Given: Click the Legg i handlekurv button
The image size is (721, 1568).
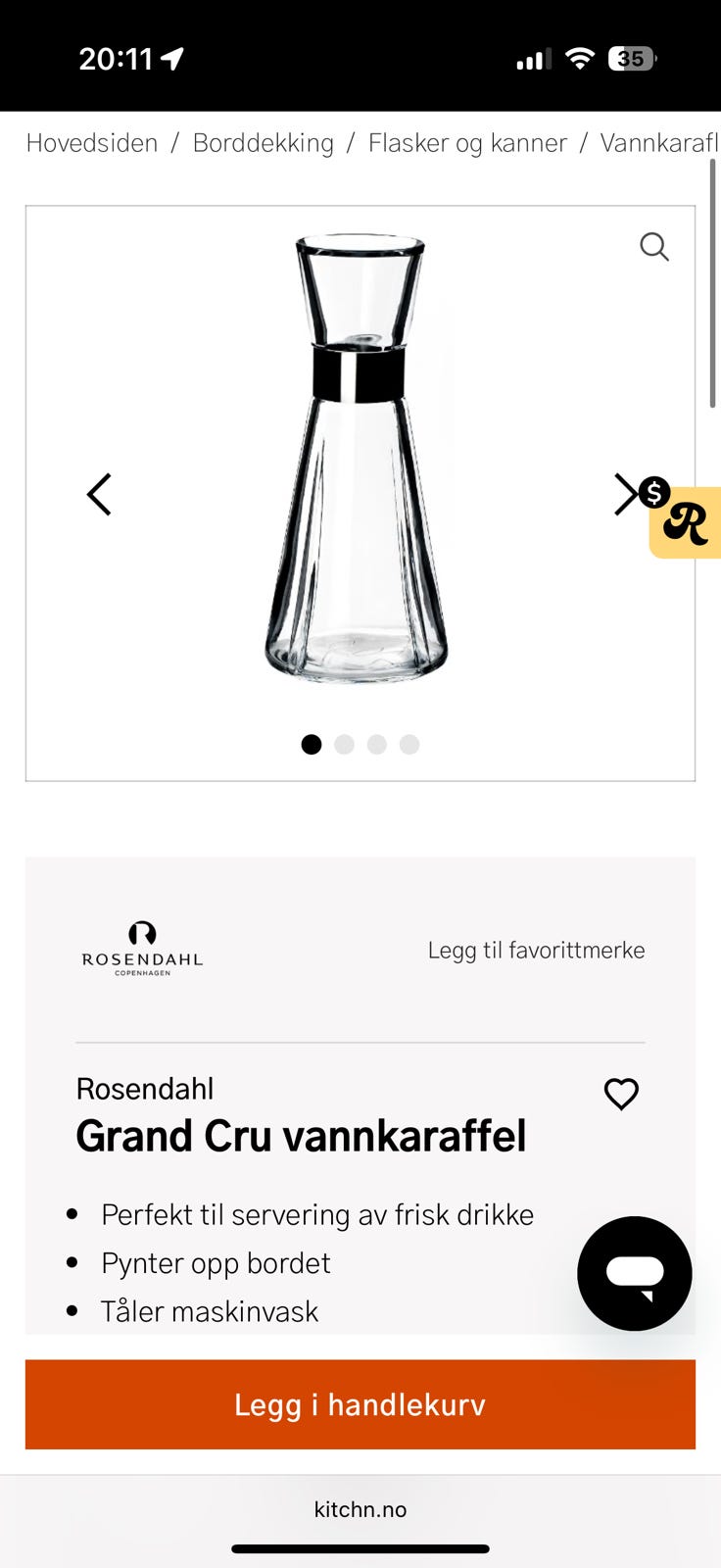Looking at the screenshot, I should point(360,1404).
